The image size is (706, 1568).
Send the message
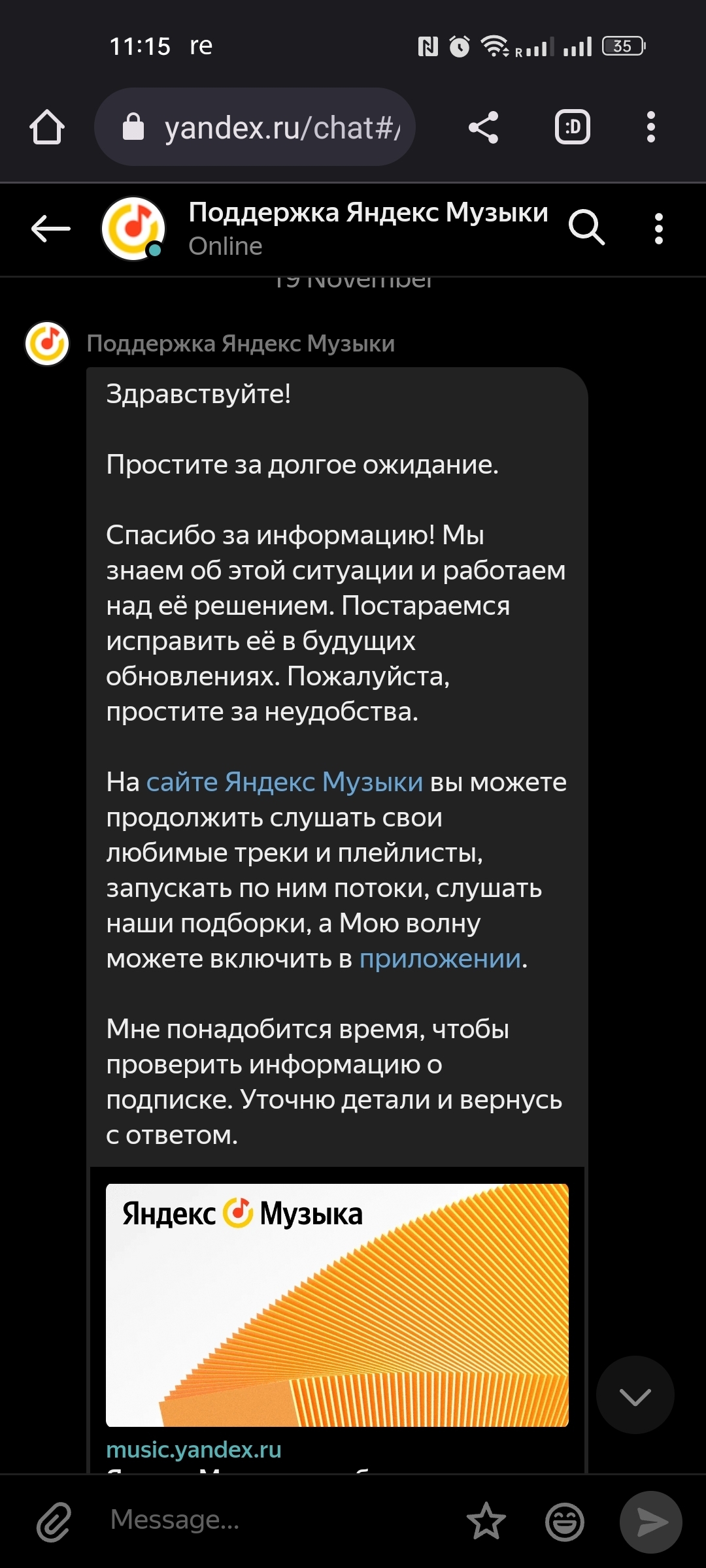tap(650, 1521)
